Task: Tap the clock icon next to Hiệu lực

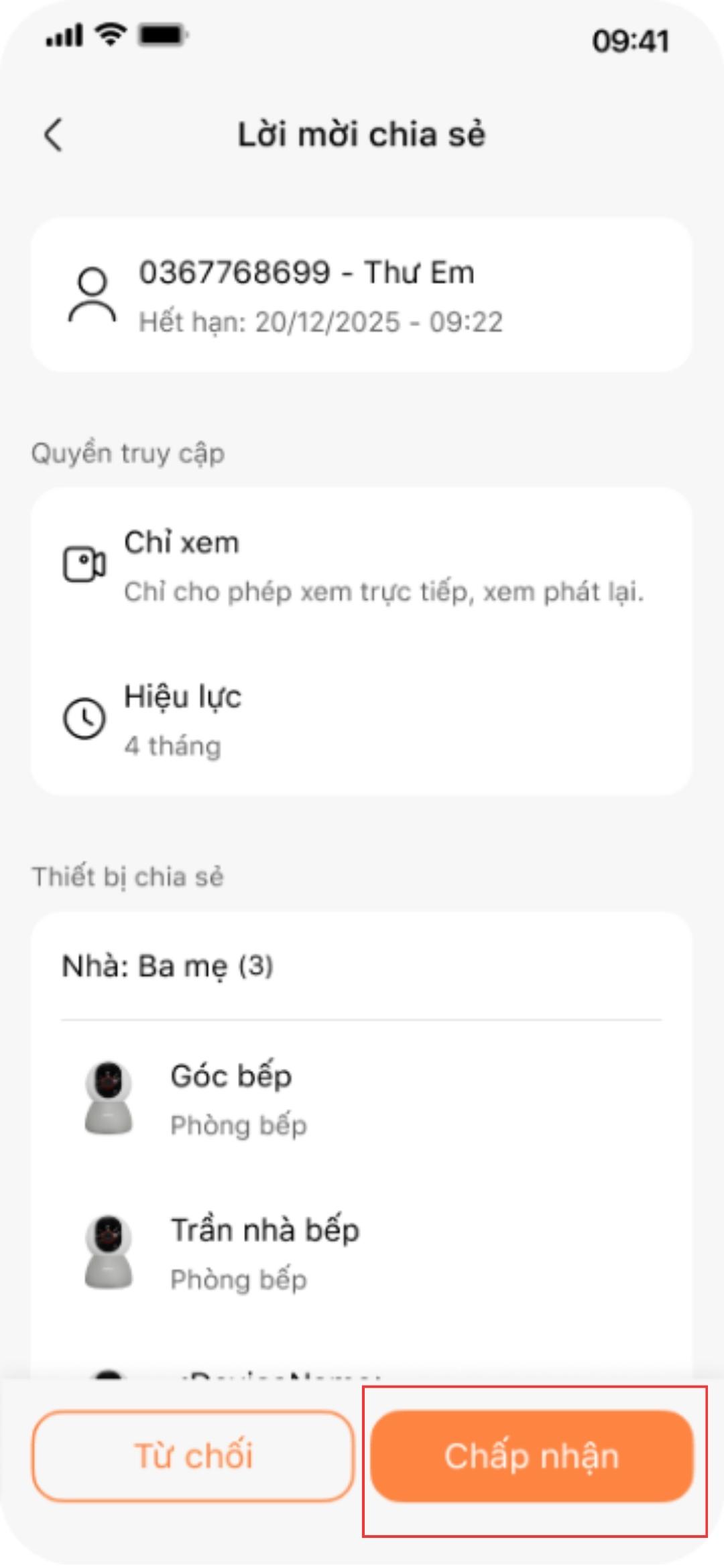Action: click(x=85, y=719)
